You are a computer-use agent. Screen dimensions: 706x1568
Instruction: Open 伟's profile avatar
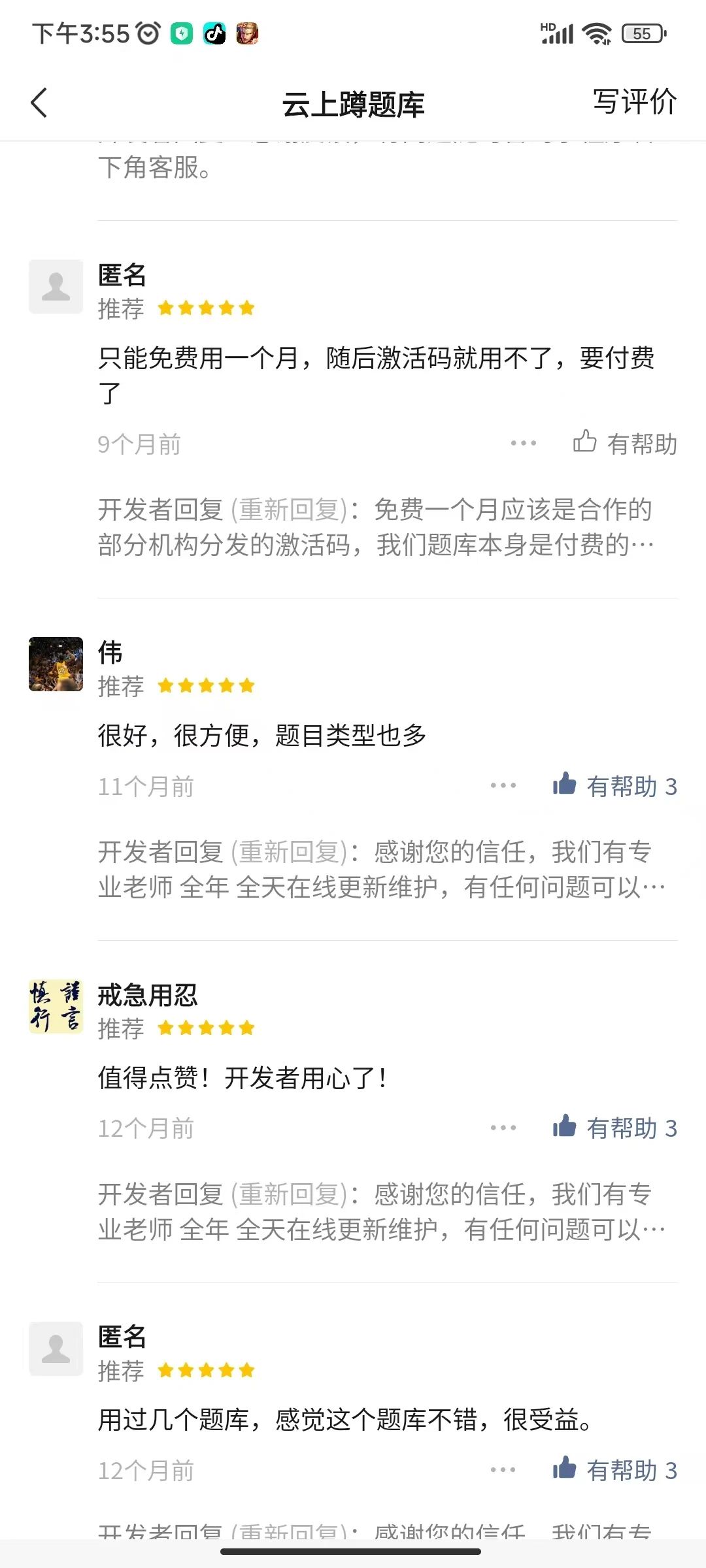click(56, 664)
